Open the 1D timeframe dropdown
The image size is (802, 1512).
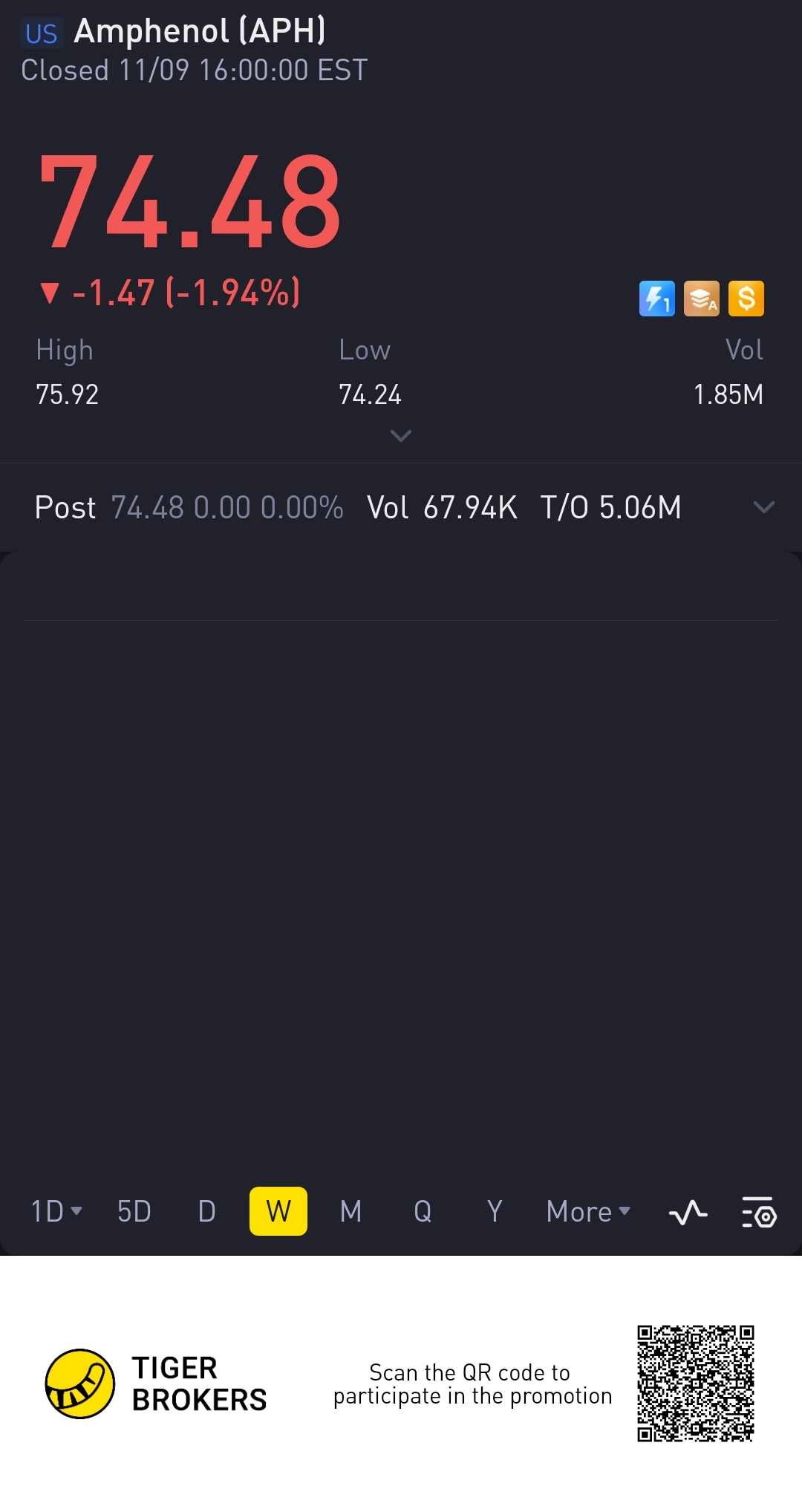(56, 1211)
